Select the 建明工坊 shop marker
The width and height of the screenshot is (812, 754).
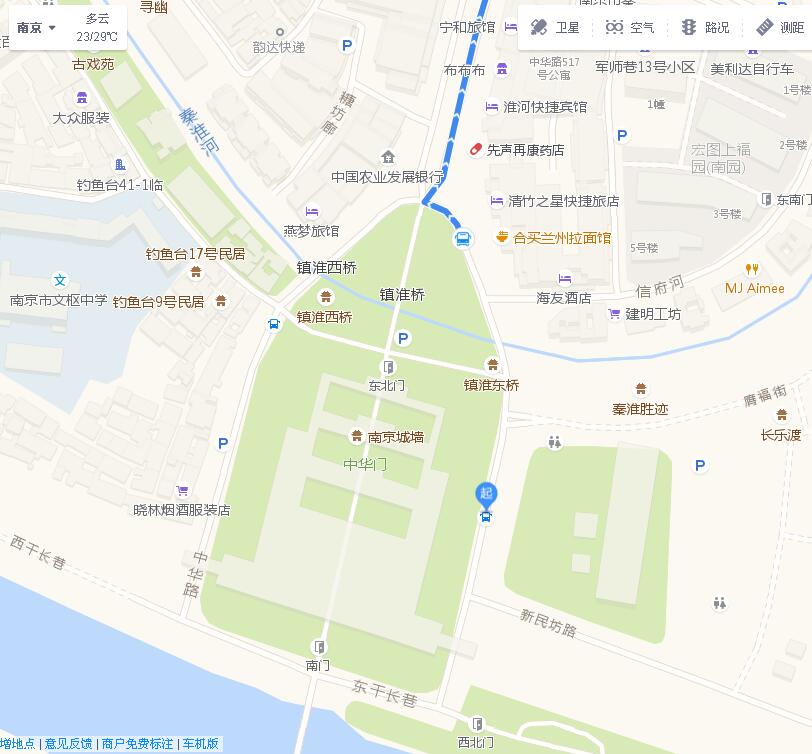coord(614,314)
